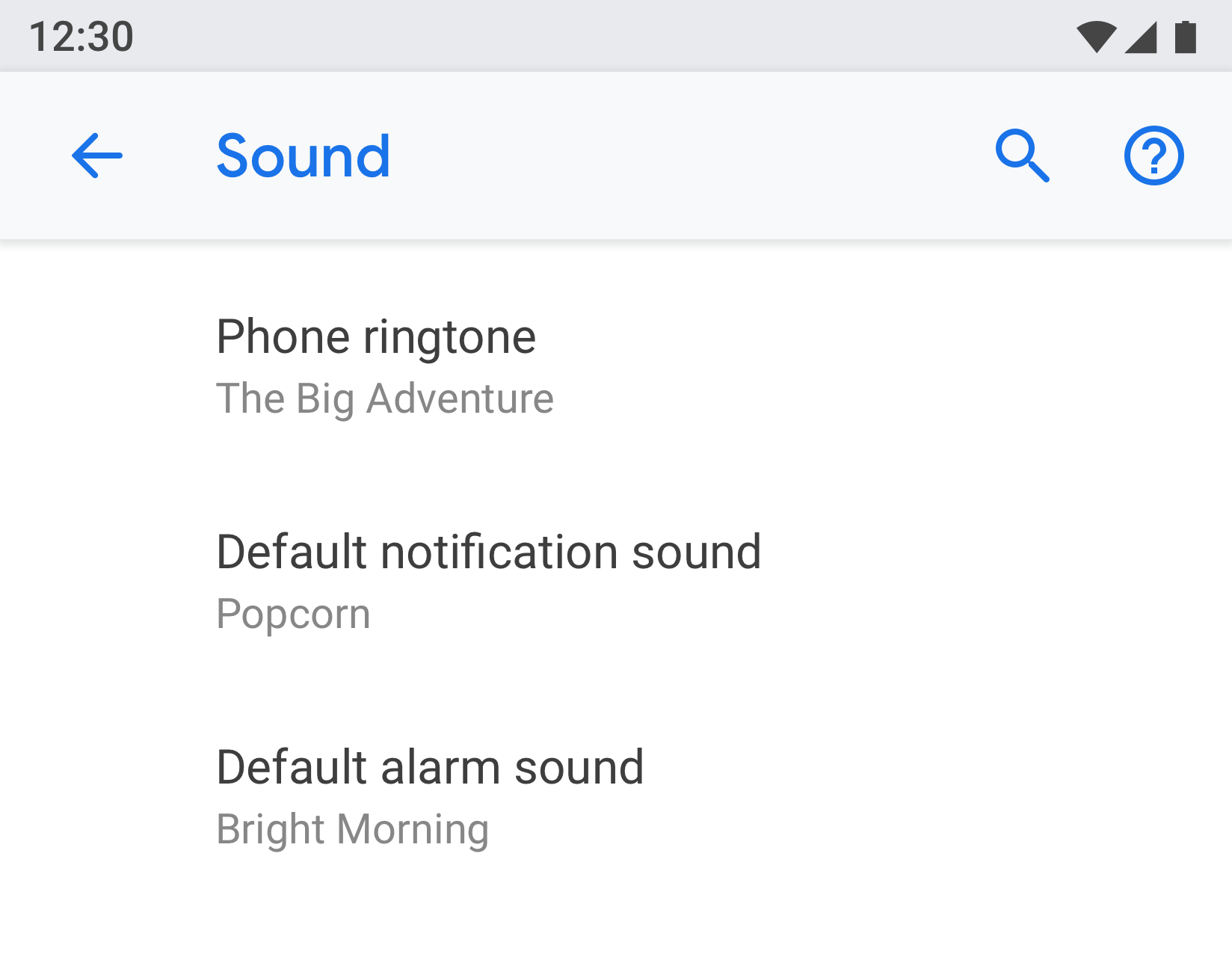Open Phone ringtone setting
The width and height of the screenshot is (1232, 957).
pos(384,366)
